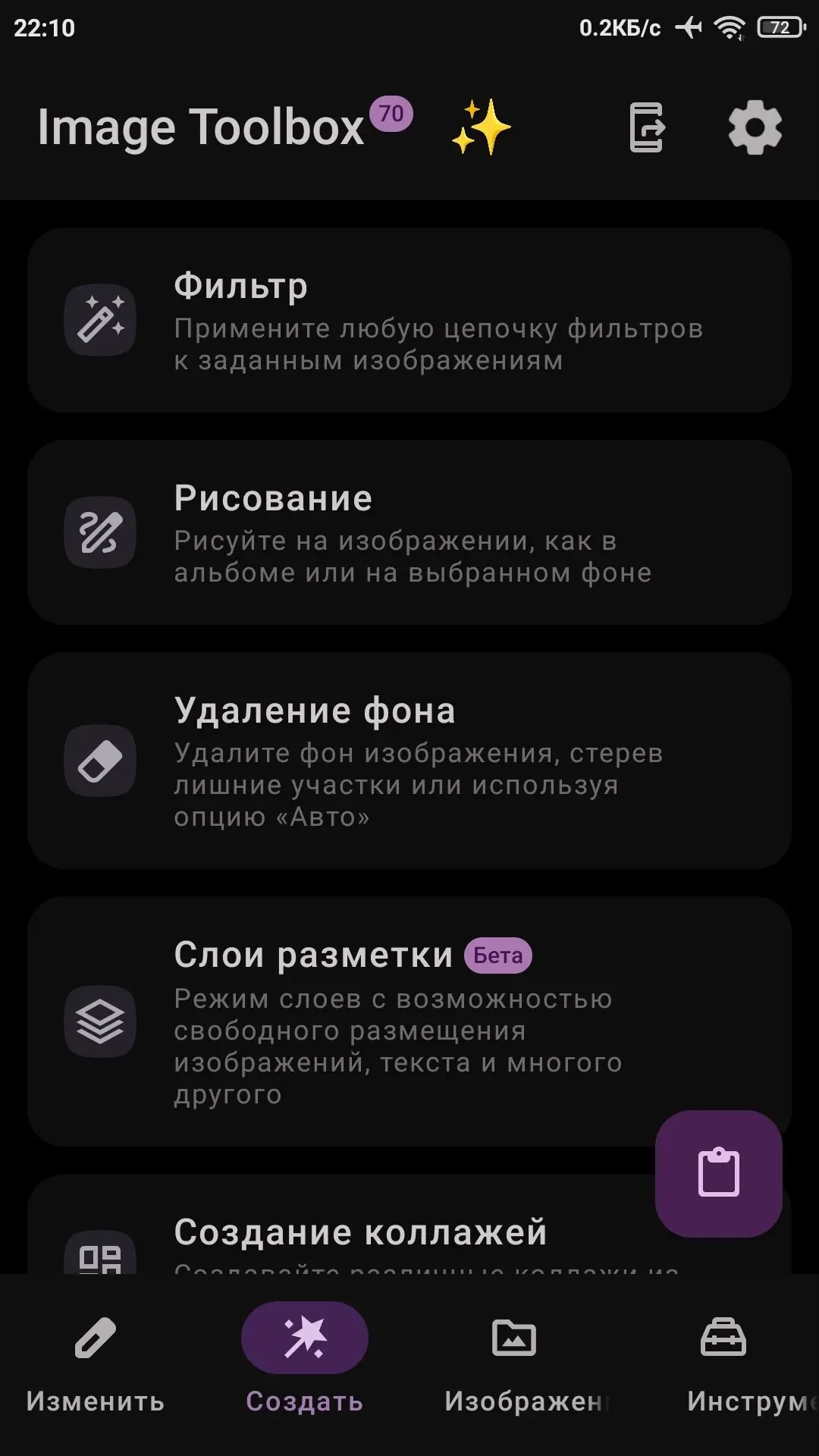Image resolution: width=819 pixels, height=1456 pixels.
Task: Tap the clipboard paste floating button
Action: click(x=718, y=1173)
